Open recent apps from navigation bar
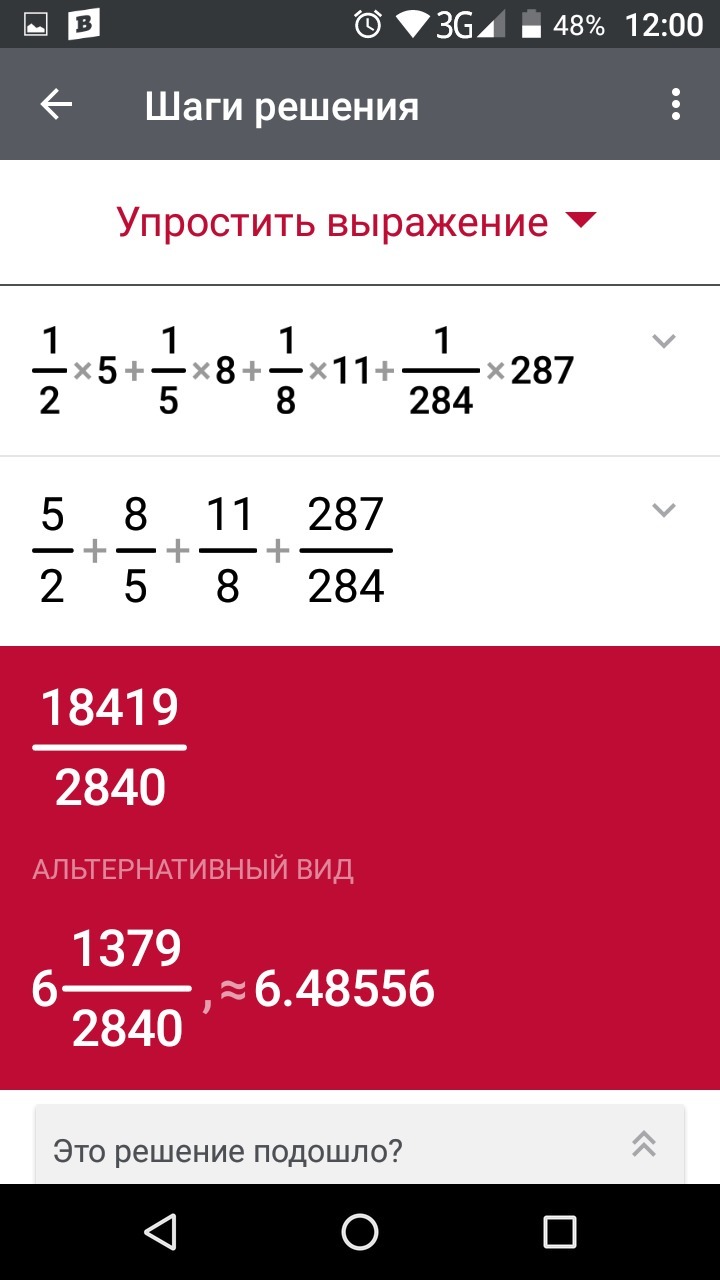This screenshot has height=1280, width=720. 559,1232
